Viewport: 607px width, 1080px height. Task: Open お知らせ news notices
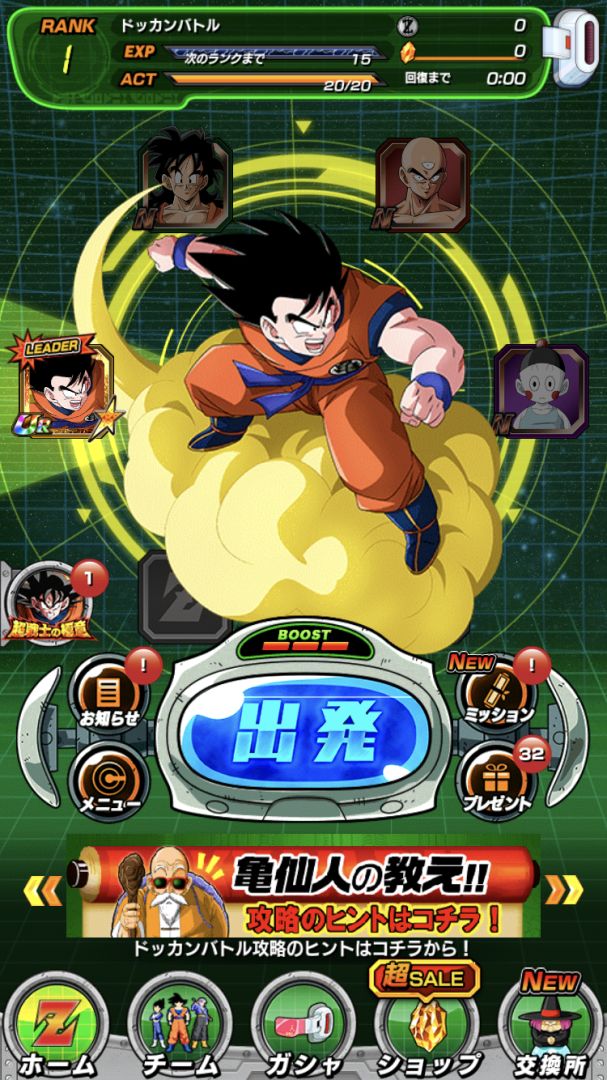tap(110, 694)
